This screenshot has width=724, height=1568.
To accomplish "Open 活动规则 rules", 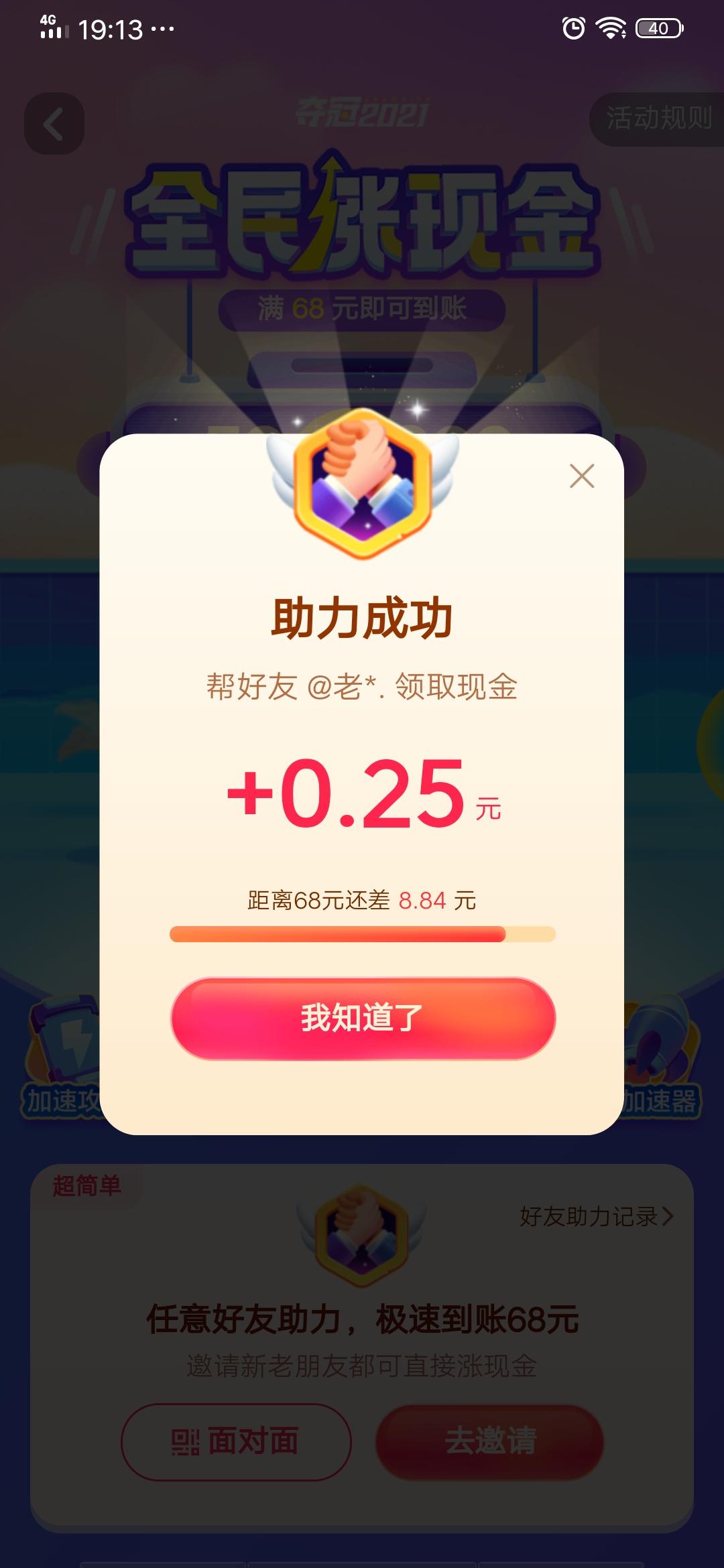I will coord(657,119).
